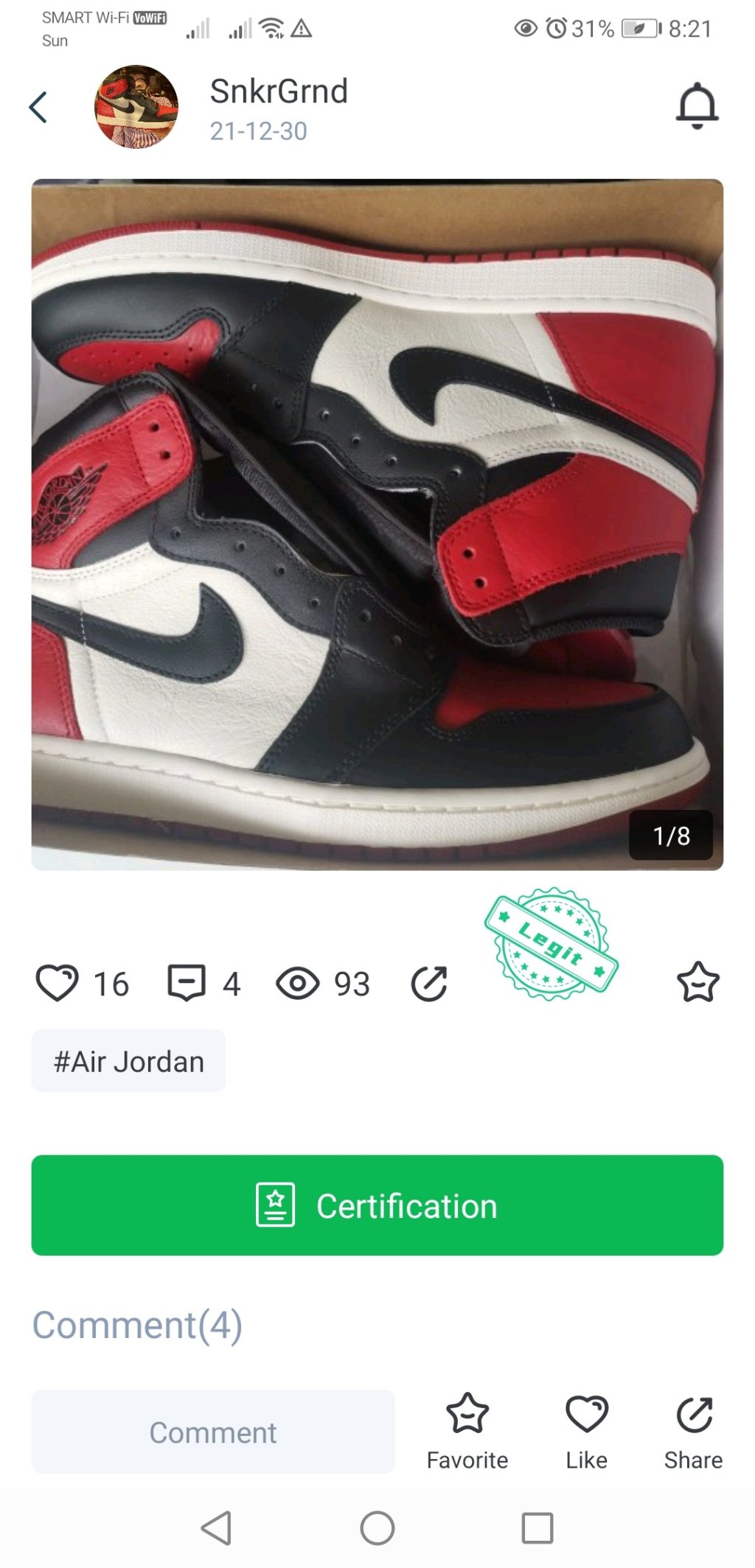Tap the system home button

[377, 1528]
